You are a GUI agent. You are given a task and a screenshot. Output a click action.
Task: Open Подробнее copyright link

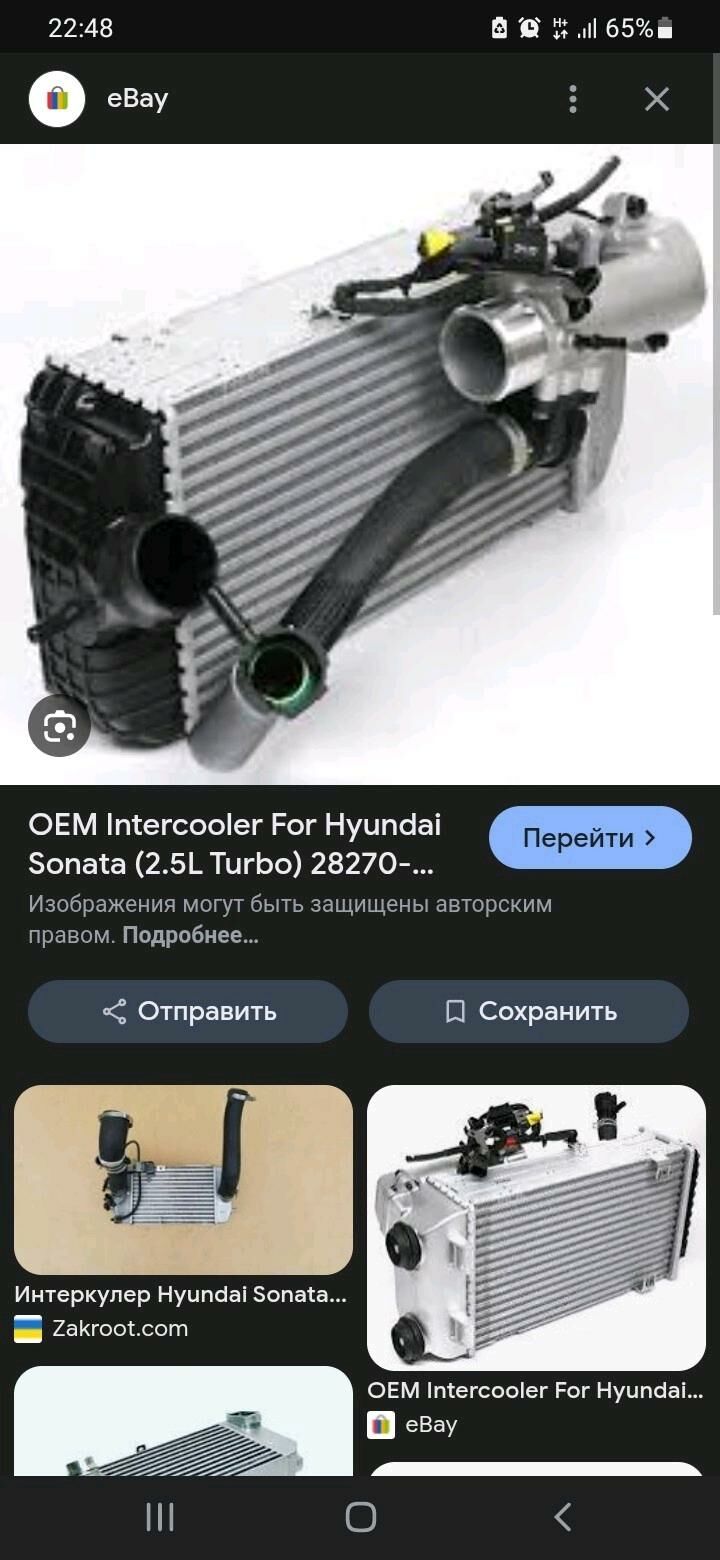click(190, 936)
